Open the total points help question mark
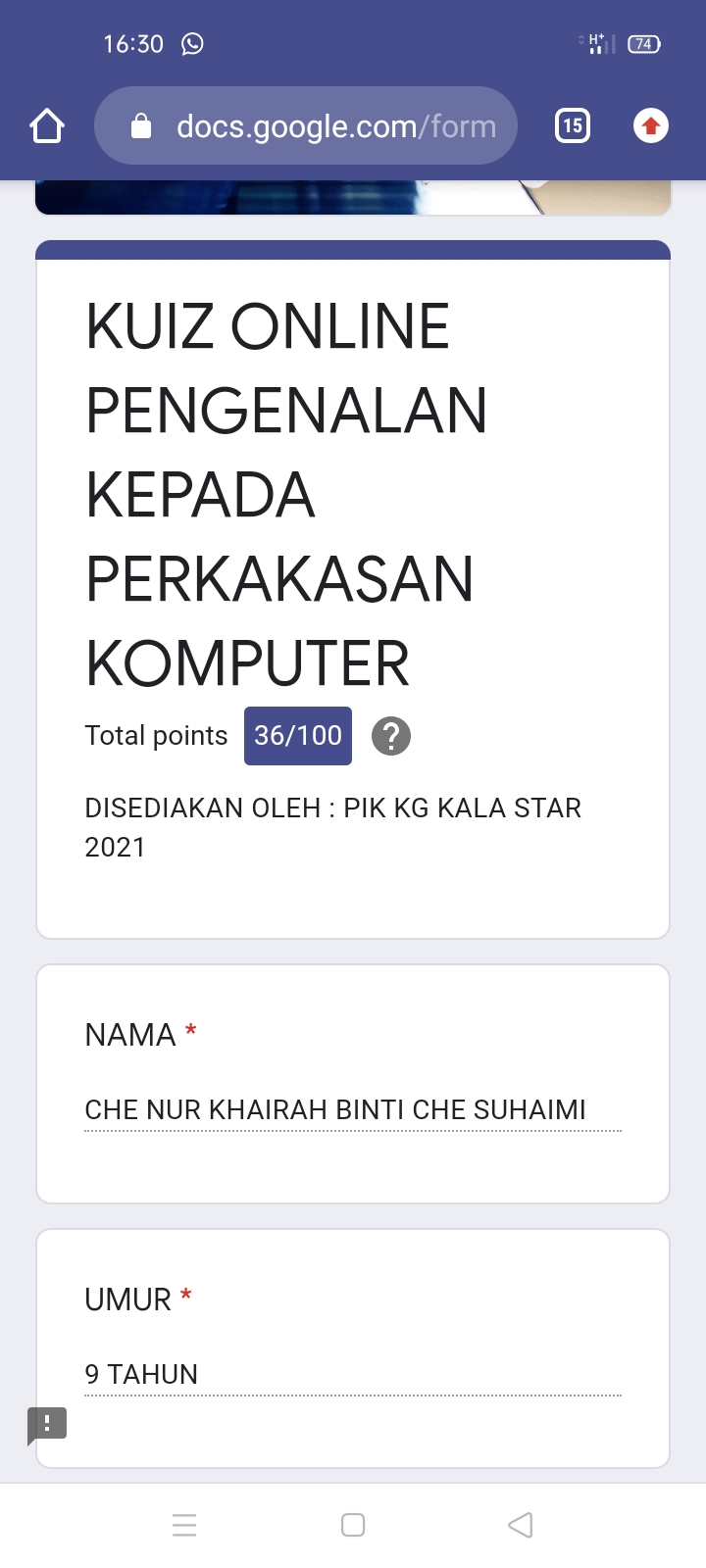The width and height of the screenshot is (706, 1568). tap(391, 736)
